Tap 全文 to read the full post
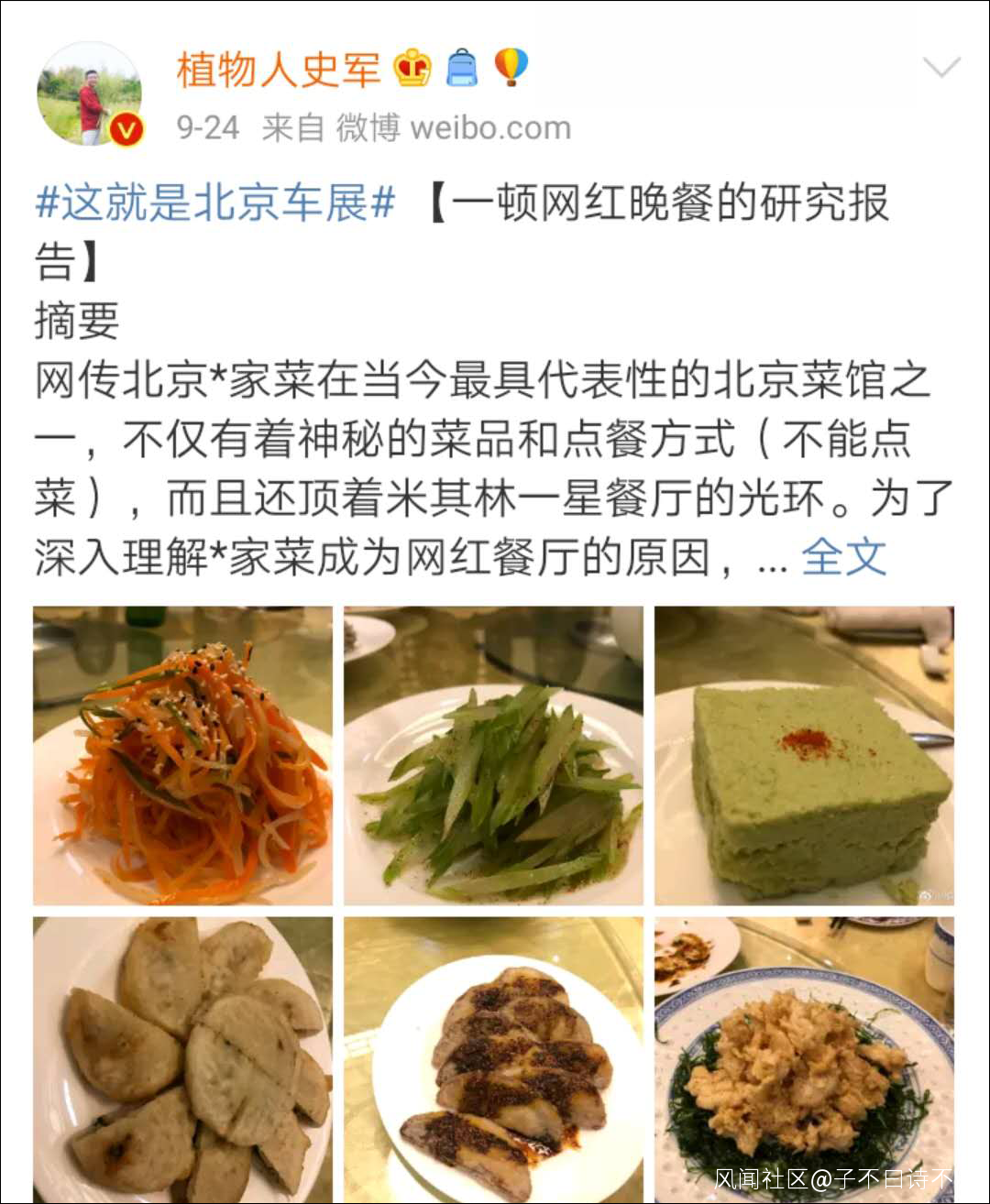This screenshot has width=990, height=1204. (843, 556)
